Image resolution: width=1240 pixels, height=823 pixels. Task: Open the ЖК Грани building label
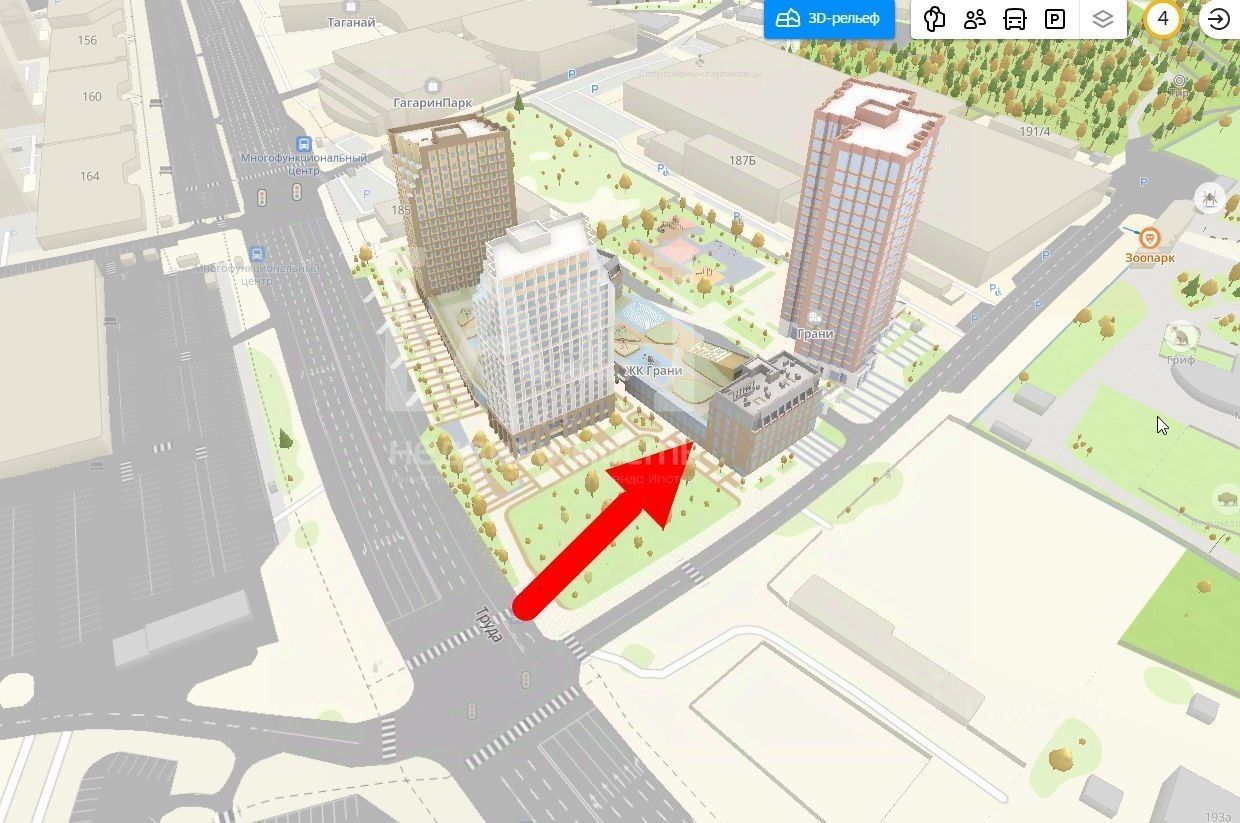pyautogui.click(x=654, y=370)
